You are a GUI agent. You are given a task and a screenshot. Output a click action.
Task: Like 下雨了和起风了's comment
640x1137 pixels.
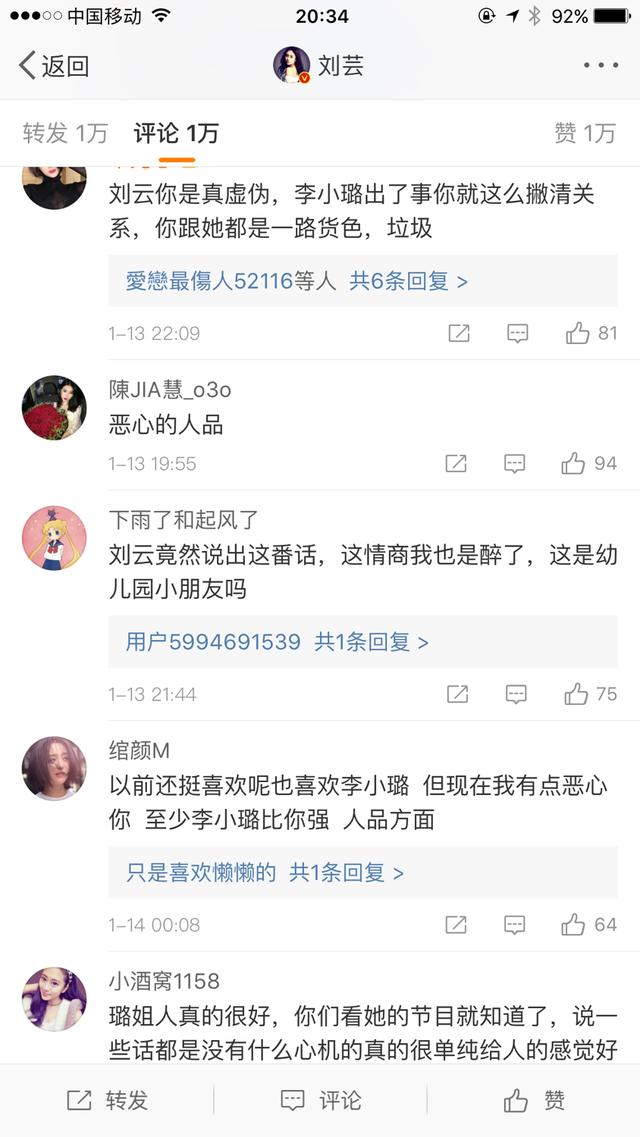coord(576,694)
